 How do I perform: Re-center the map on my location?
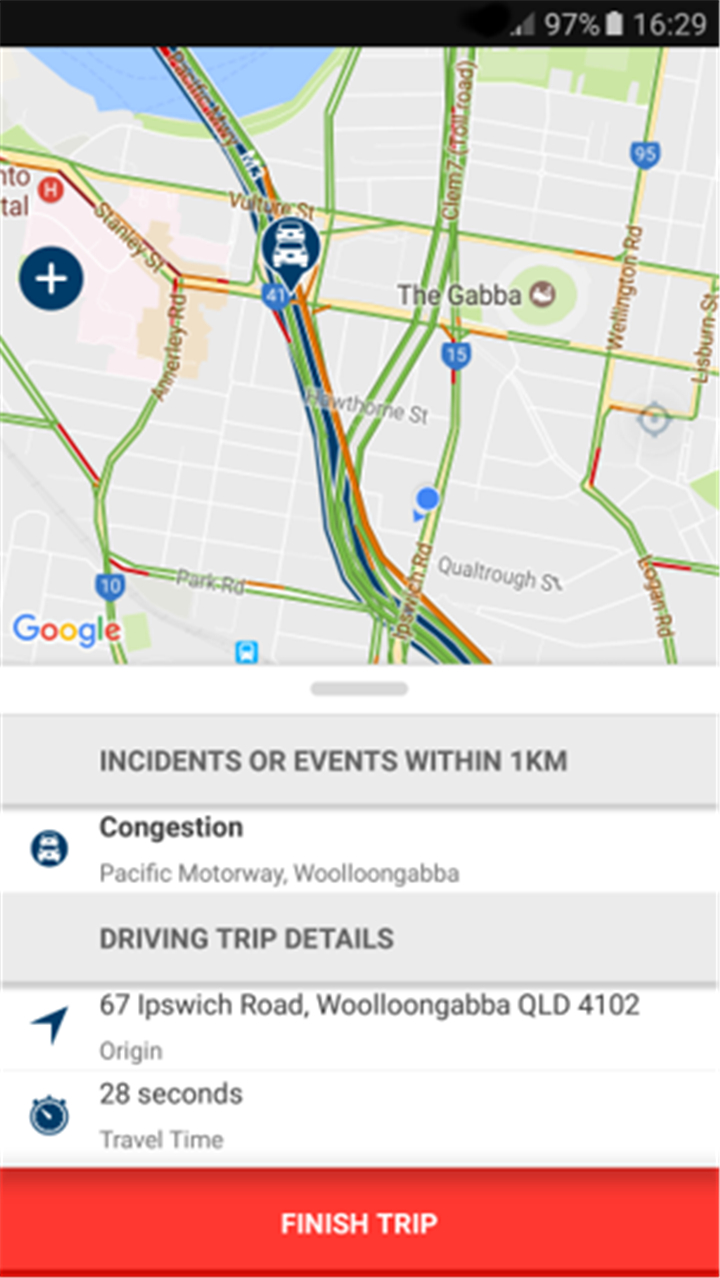pyautogui.click(x=655, y=419)
